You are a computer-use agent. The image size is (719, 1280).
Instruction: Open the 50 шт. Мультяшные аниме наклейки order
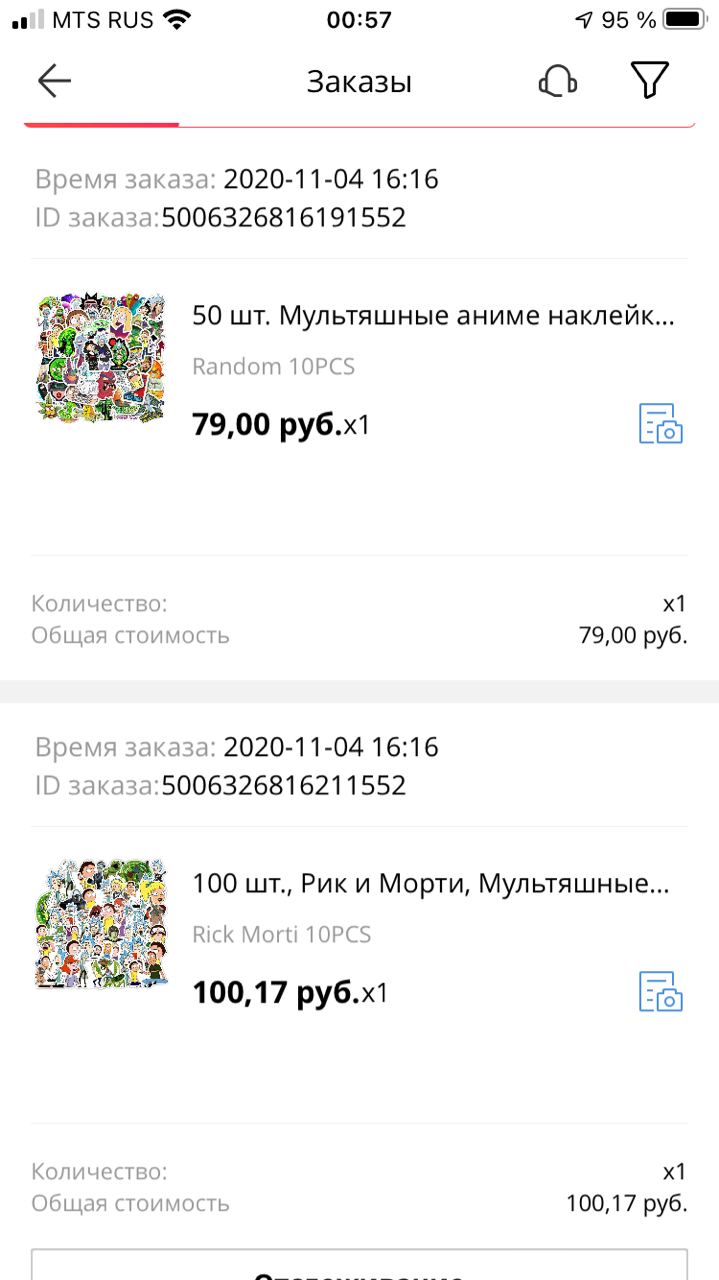click(x=433, y=317)
